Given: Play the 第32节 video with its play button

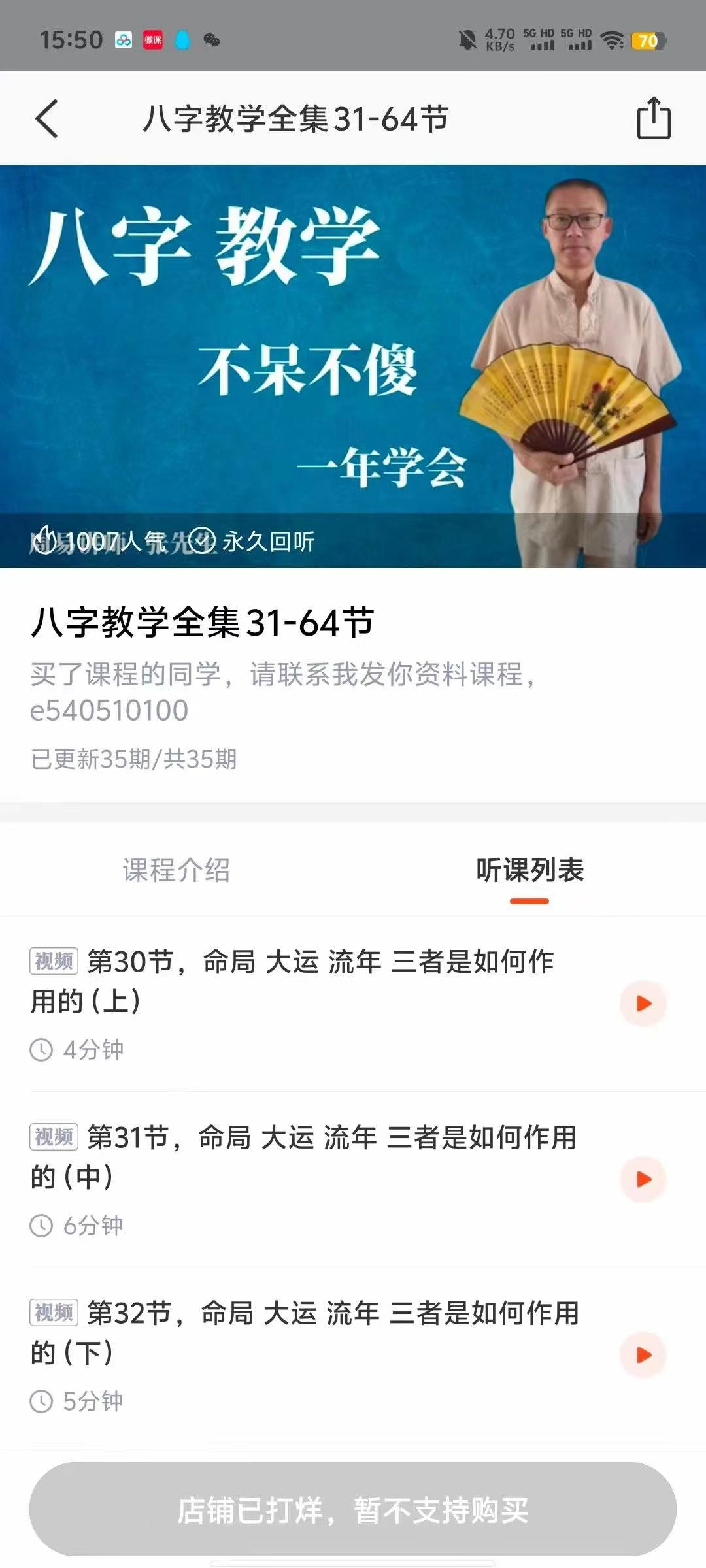Looking at the screenshot, I should (x=644, y=1355).
